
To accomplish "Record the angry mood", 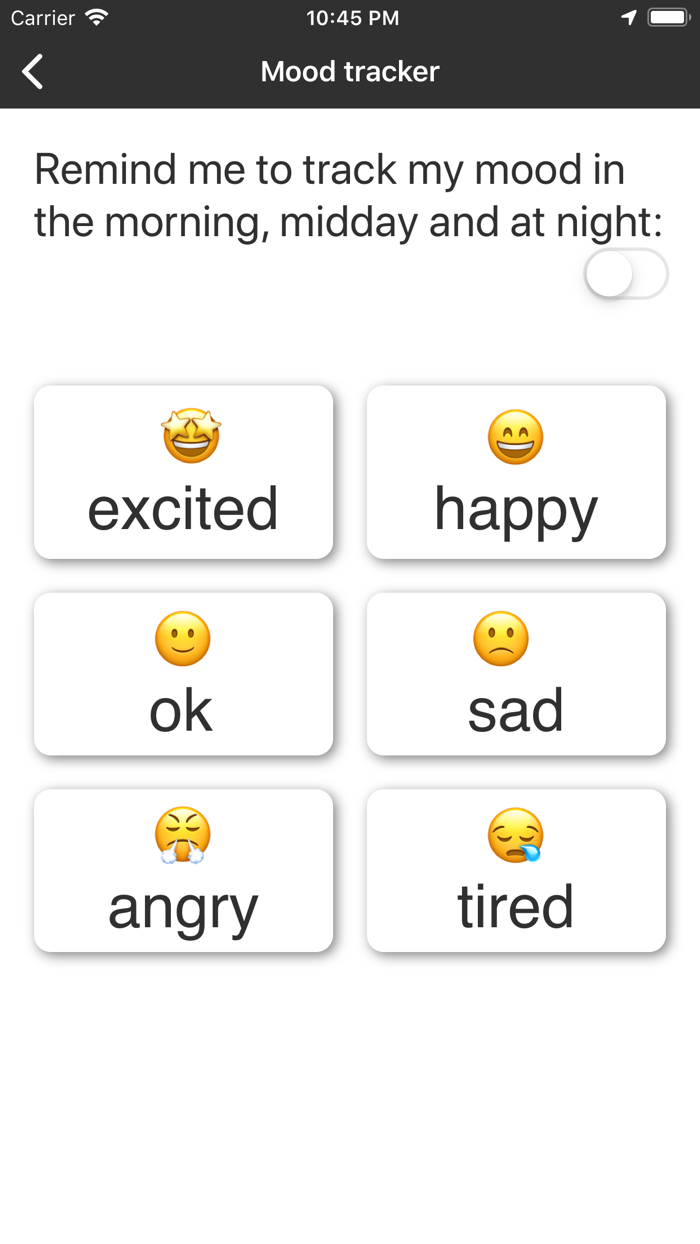I will (183, 871).
